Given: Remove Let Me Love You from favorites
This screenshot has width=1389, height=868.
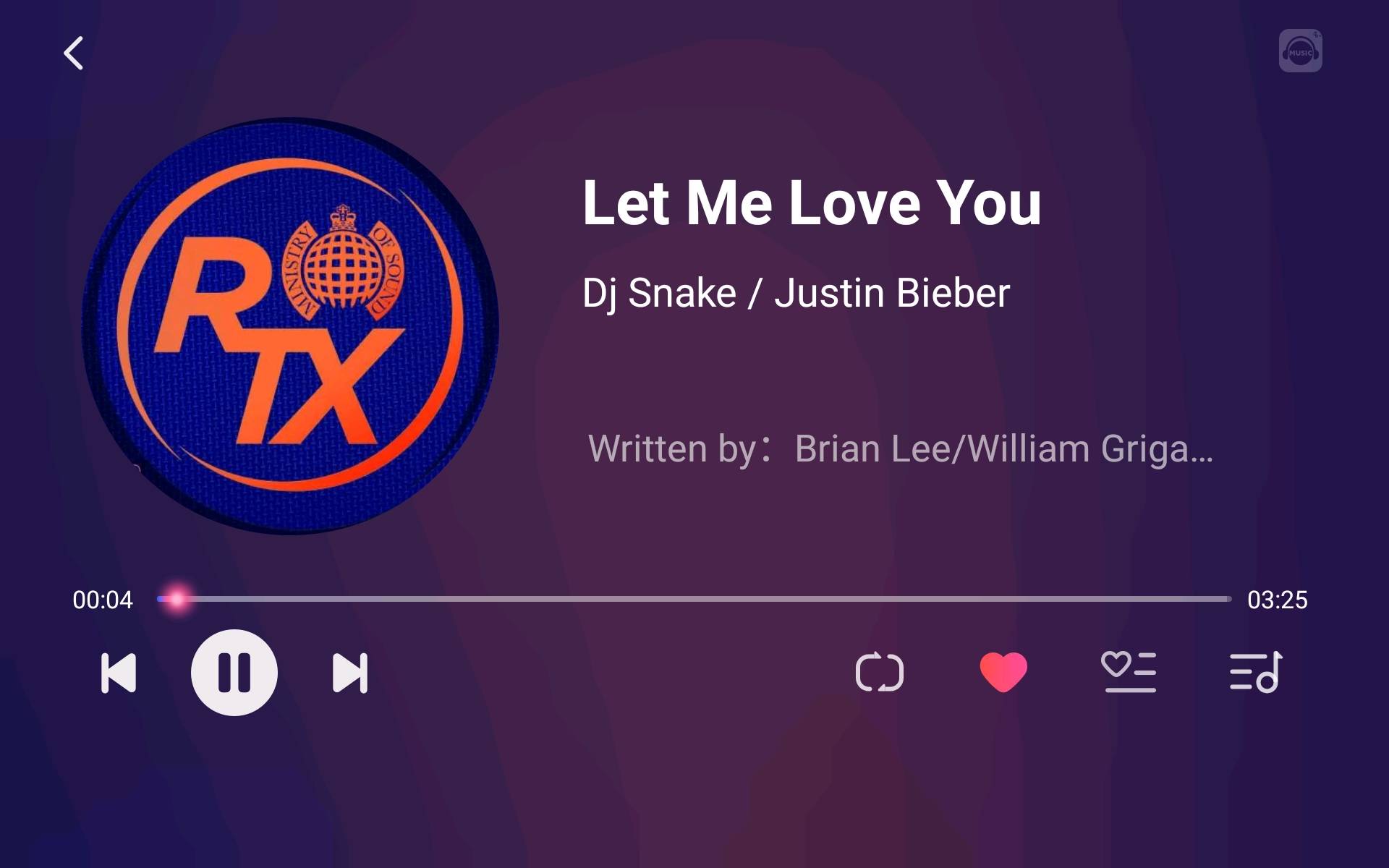Looking at the screenshot, I should [1003, 671].
